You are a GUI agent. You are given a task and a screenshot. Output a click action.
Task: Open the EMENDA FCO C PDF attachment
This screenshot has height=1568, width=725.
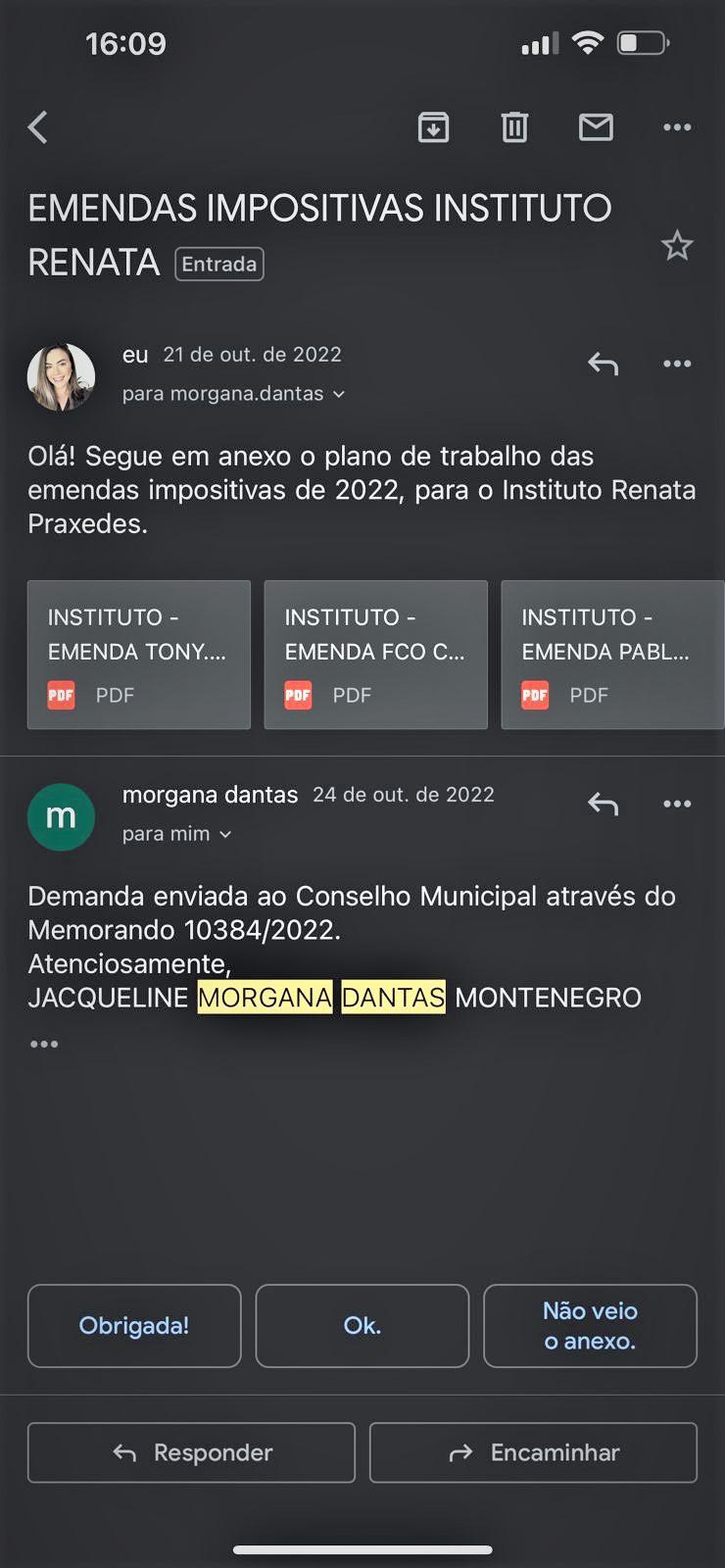pyautogui.click(x=375, y=654)
